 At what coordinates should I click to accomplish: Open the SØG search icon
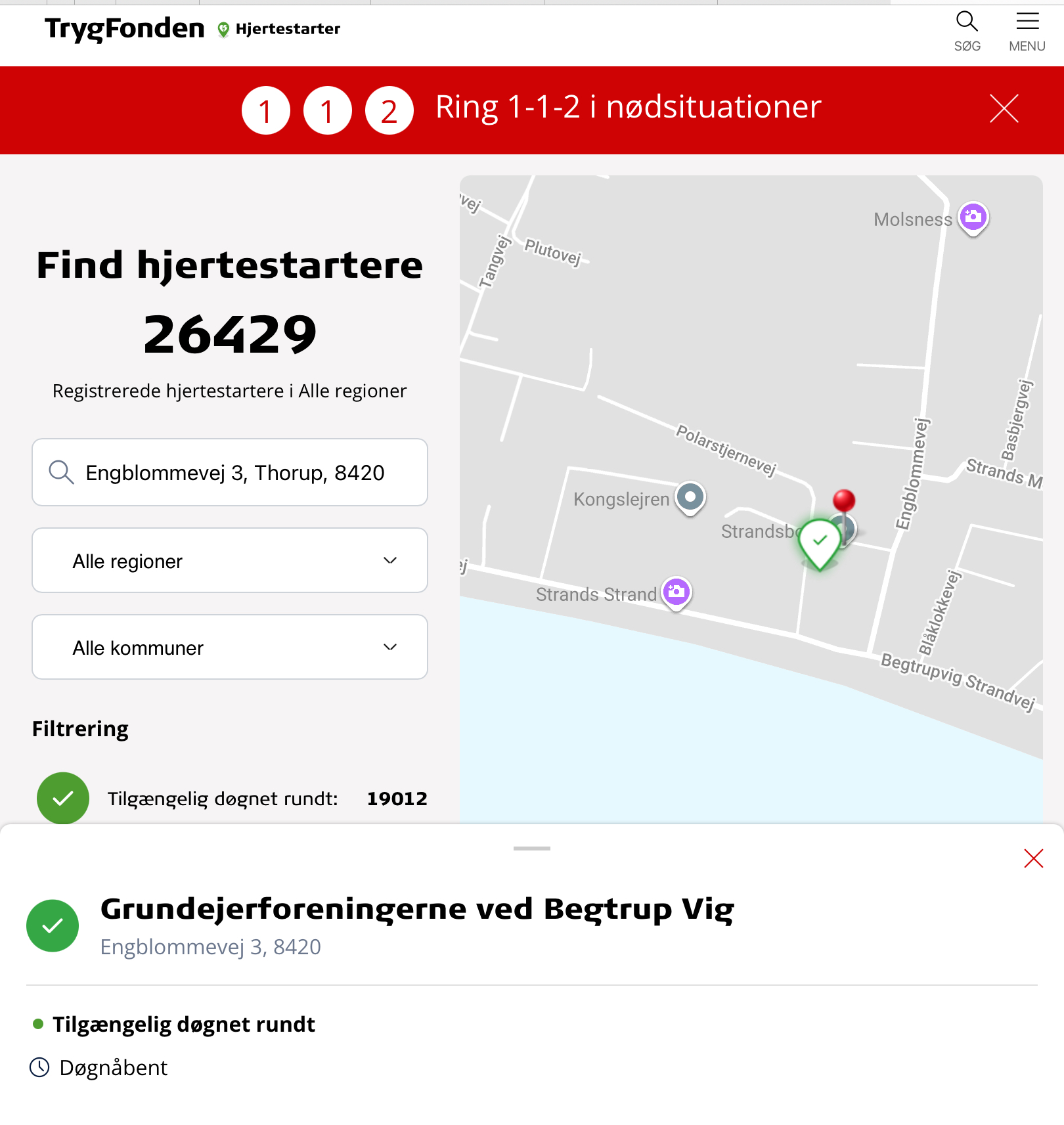coord(967,30)
